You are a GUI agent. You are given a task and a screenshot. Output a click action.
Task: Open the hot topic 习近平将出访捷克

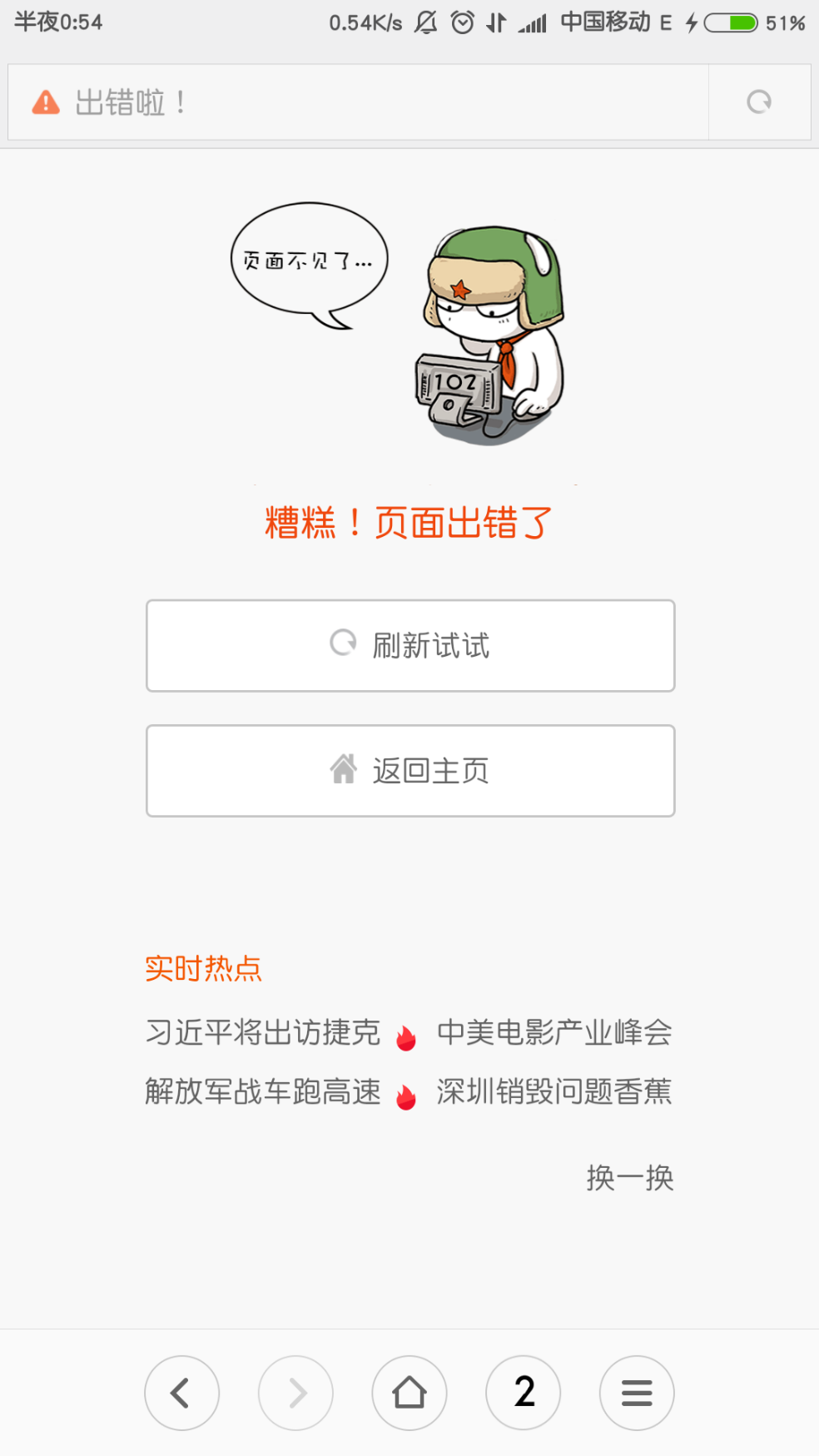tap(263, 1032)
